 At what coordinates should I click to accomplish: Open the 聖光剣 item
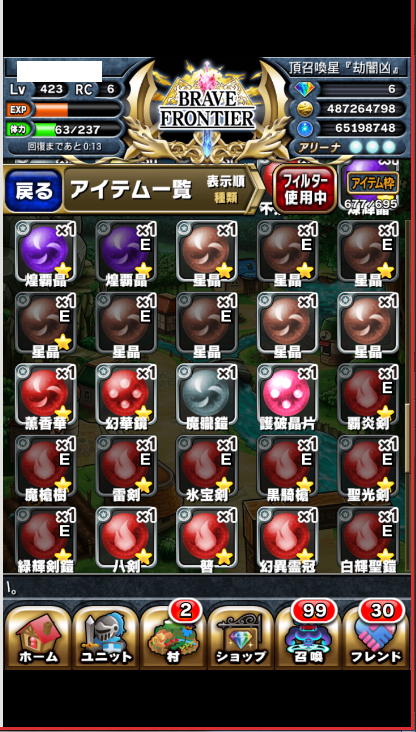pos(368,468)
